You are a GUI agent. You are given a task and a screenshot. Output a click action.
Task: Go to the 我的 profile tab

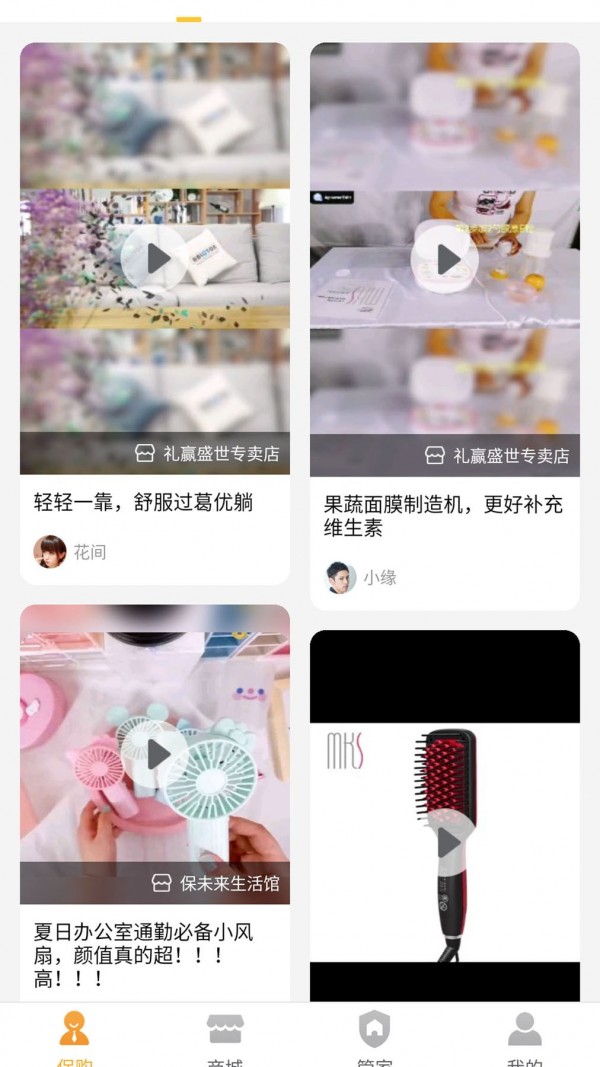pyautogui.click(x=524, y=1035)
